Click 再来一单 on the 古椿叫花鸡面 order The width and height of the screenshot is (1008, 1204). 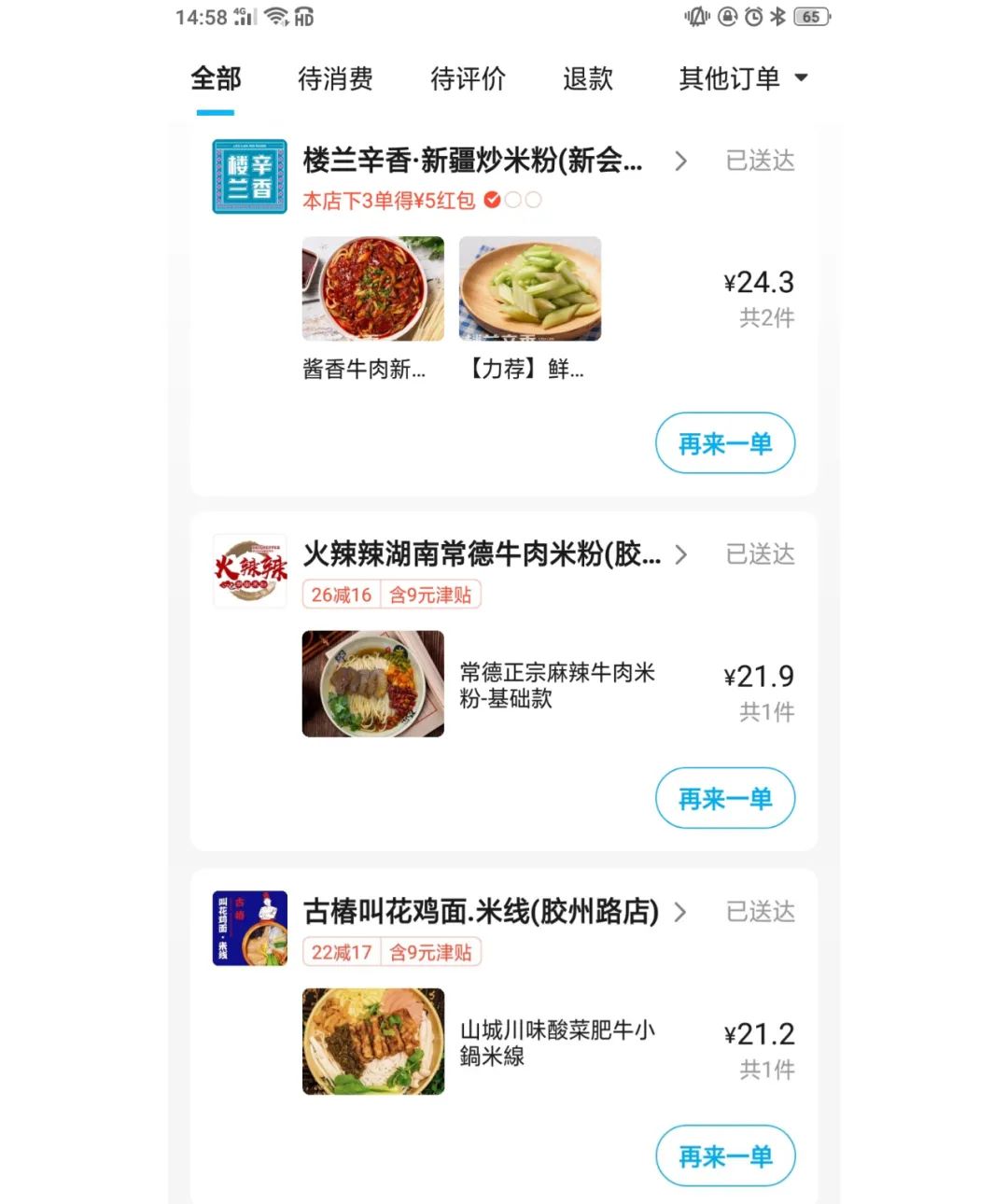[725, 1155]
